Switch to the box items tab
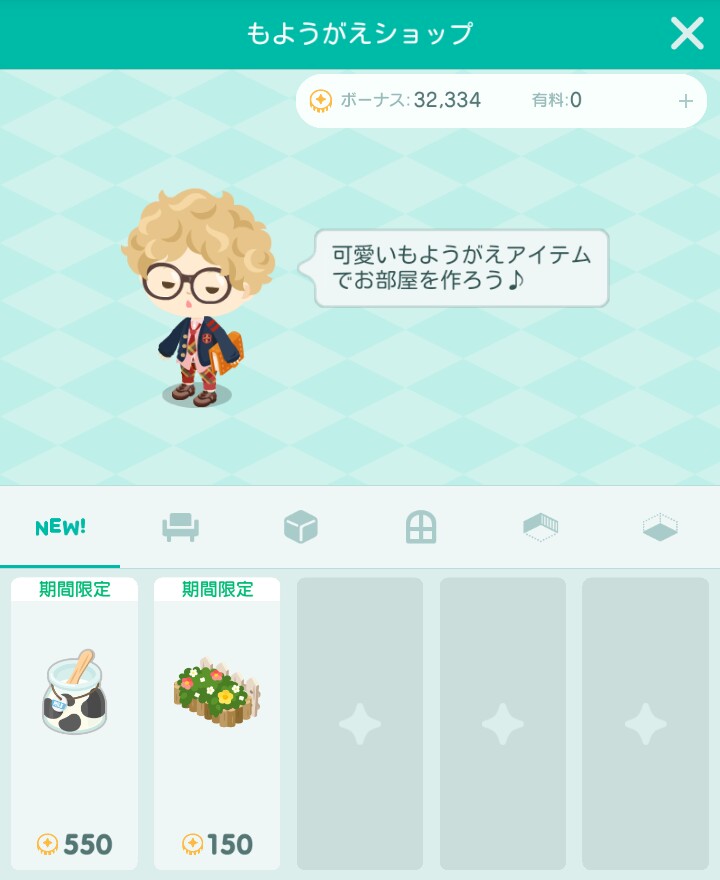This screenshot has height=880, width=720. click(301, 527)
